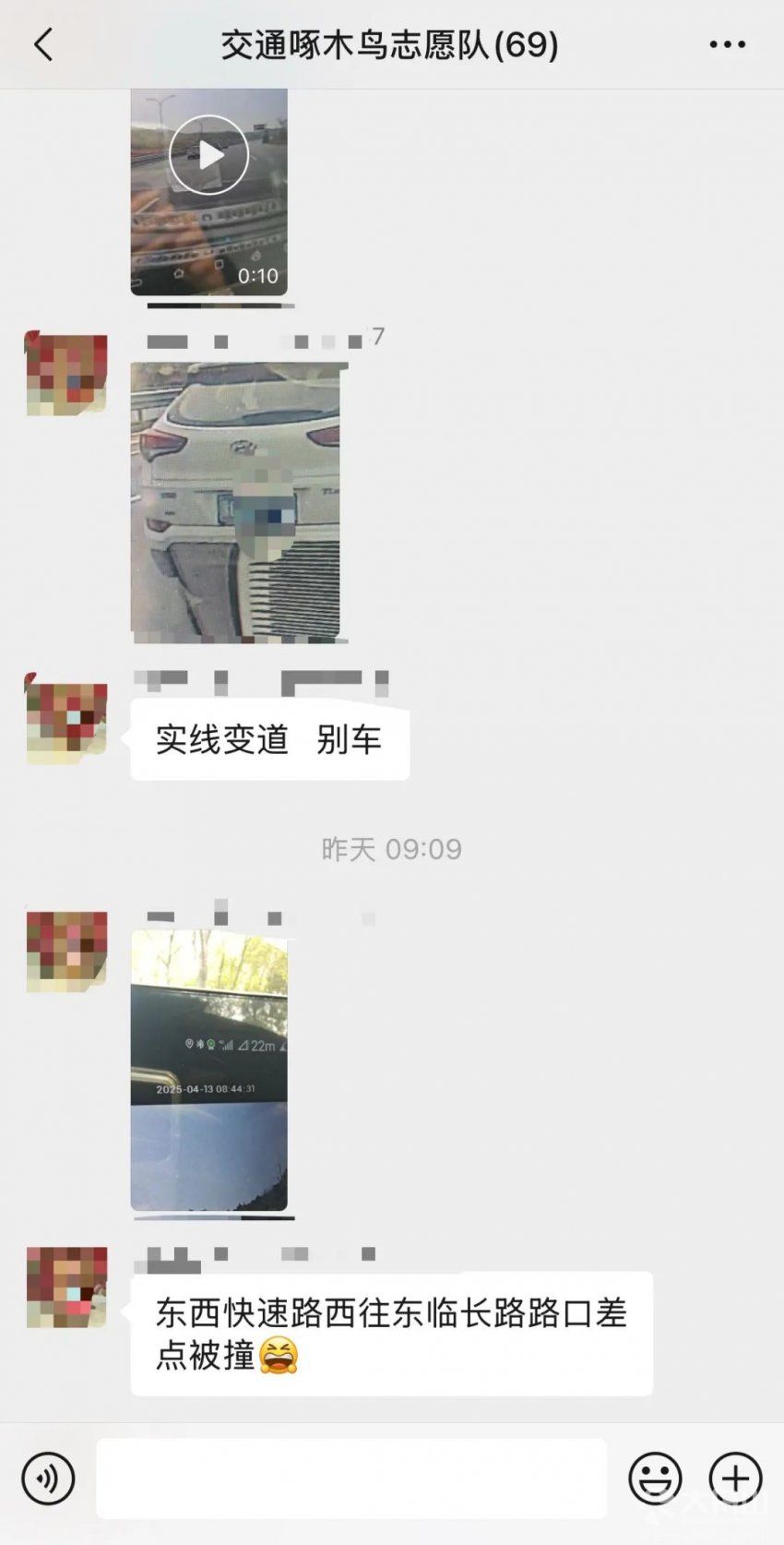Focus the message text field
The height and width of the screenshot is (1545, 784).
(x=351, y=1479)
